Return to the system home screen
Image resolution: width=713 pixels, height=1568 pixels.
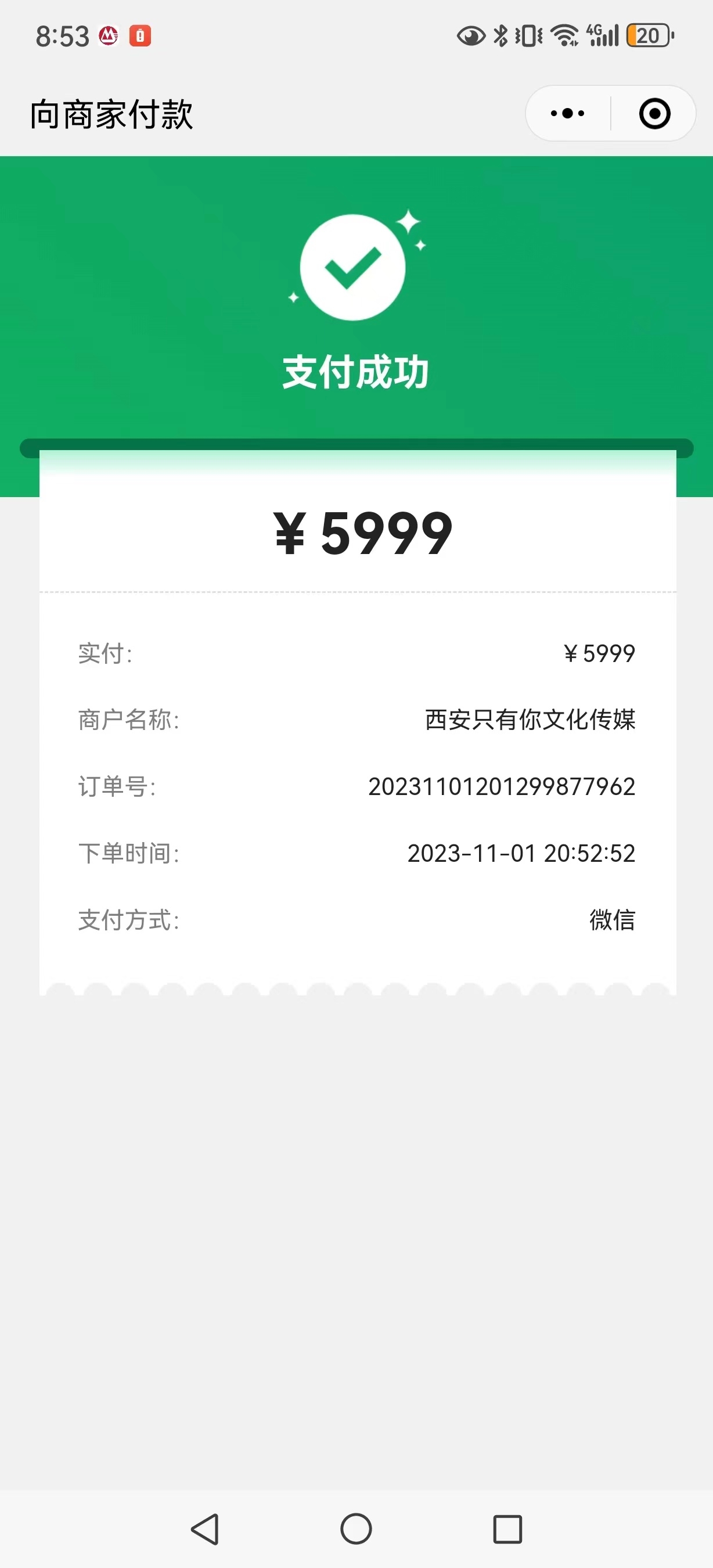[x=356, y=1529]
